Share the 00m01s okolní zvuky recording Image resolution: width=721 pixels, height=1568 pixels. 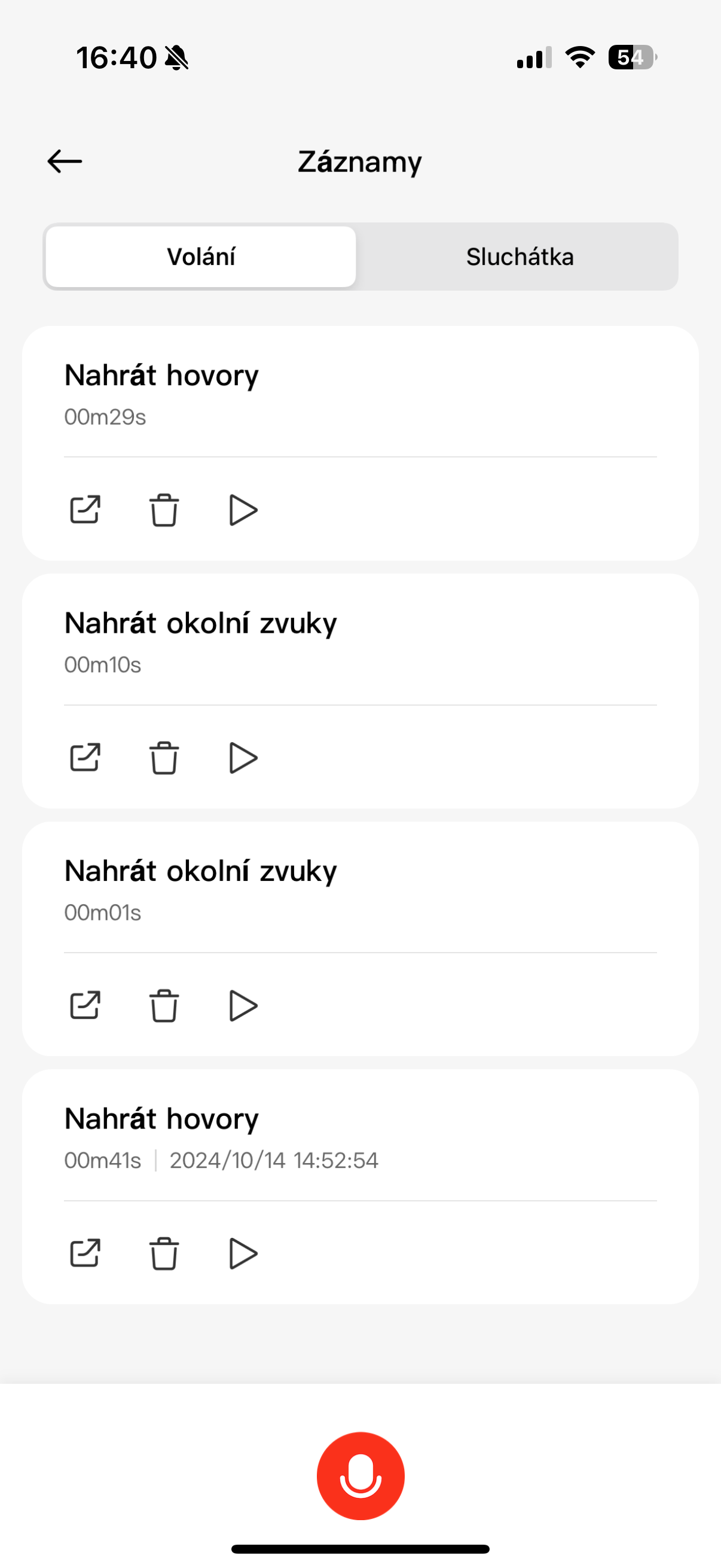pos(84,1006)
